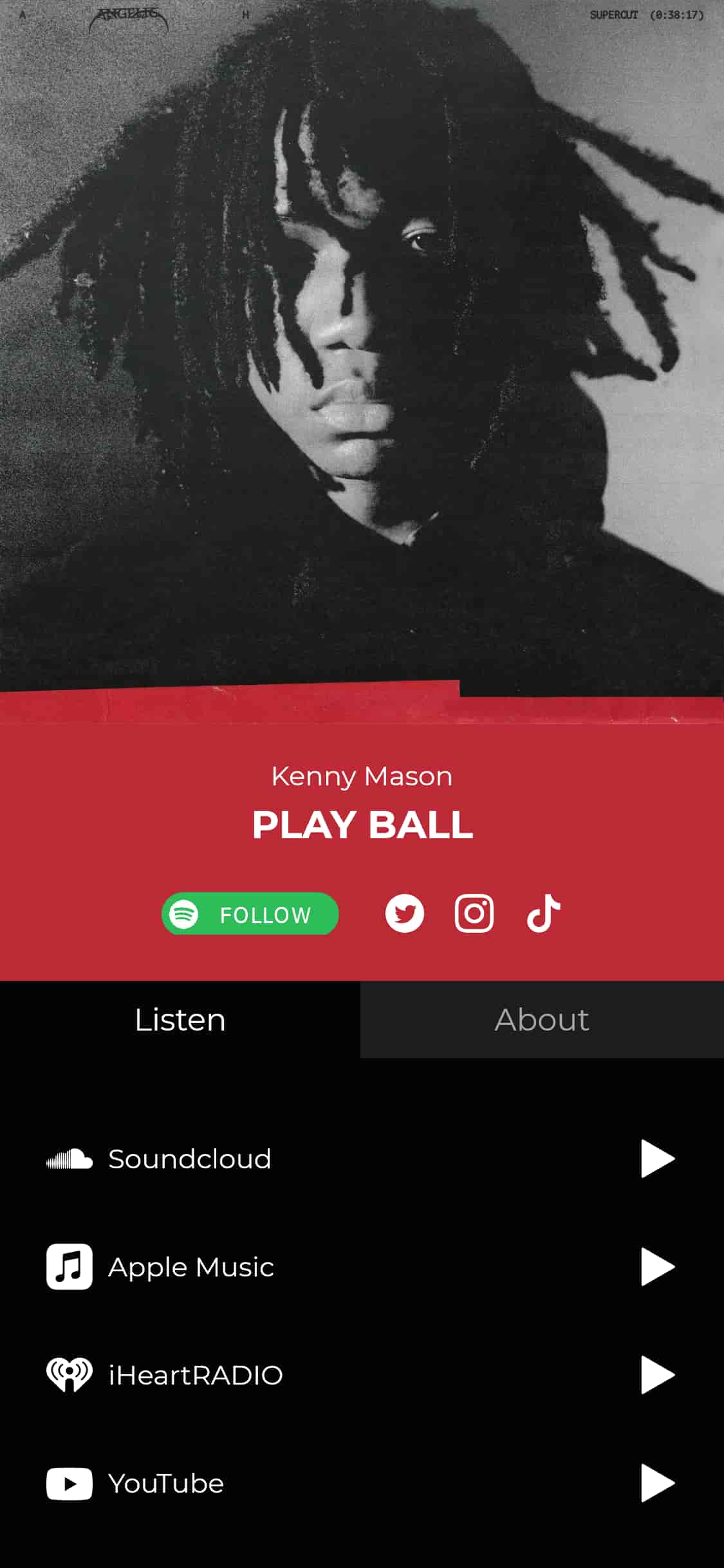The image size is (724, 1568).
Task: Open the Instagram icon link
Action: pyautogui.click(x=474, y=913)
